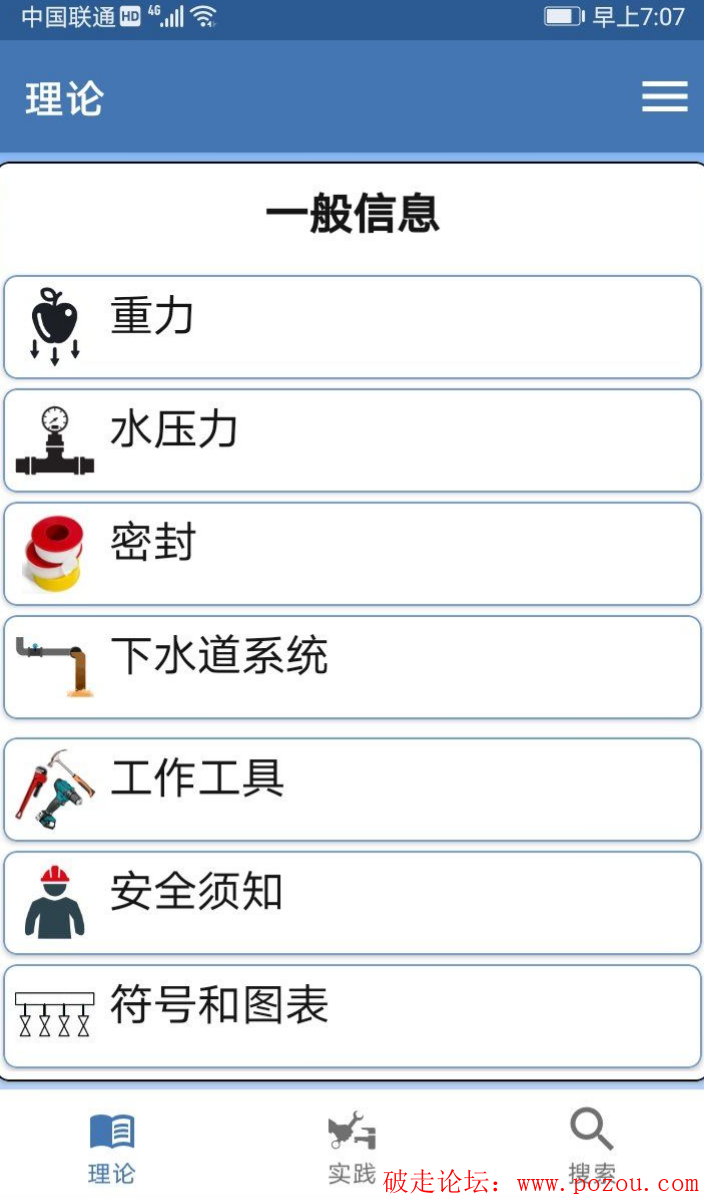Read the 安全须知 section
Screen dimensions: 704x1199
[352, 902]
